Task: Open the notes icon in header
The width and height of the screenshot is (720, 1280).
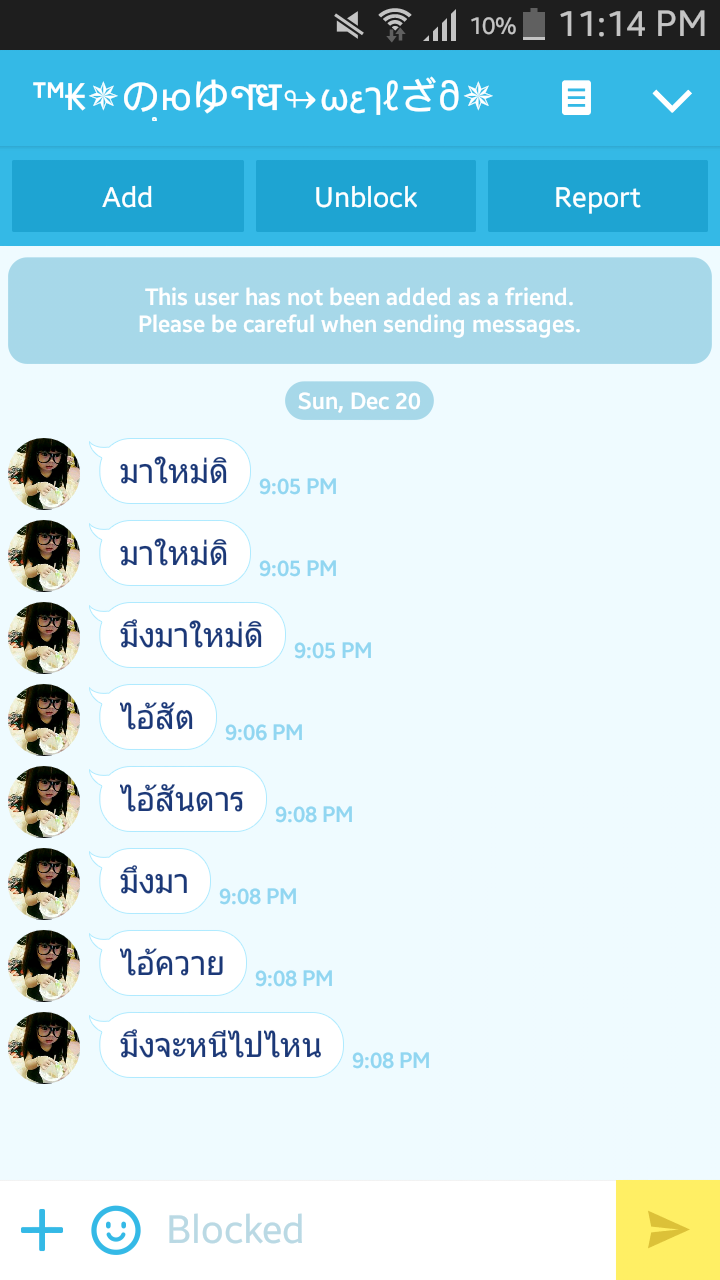Action: point(576,99)
